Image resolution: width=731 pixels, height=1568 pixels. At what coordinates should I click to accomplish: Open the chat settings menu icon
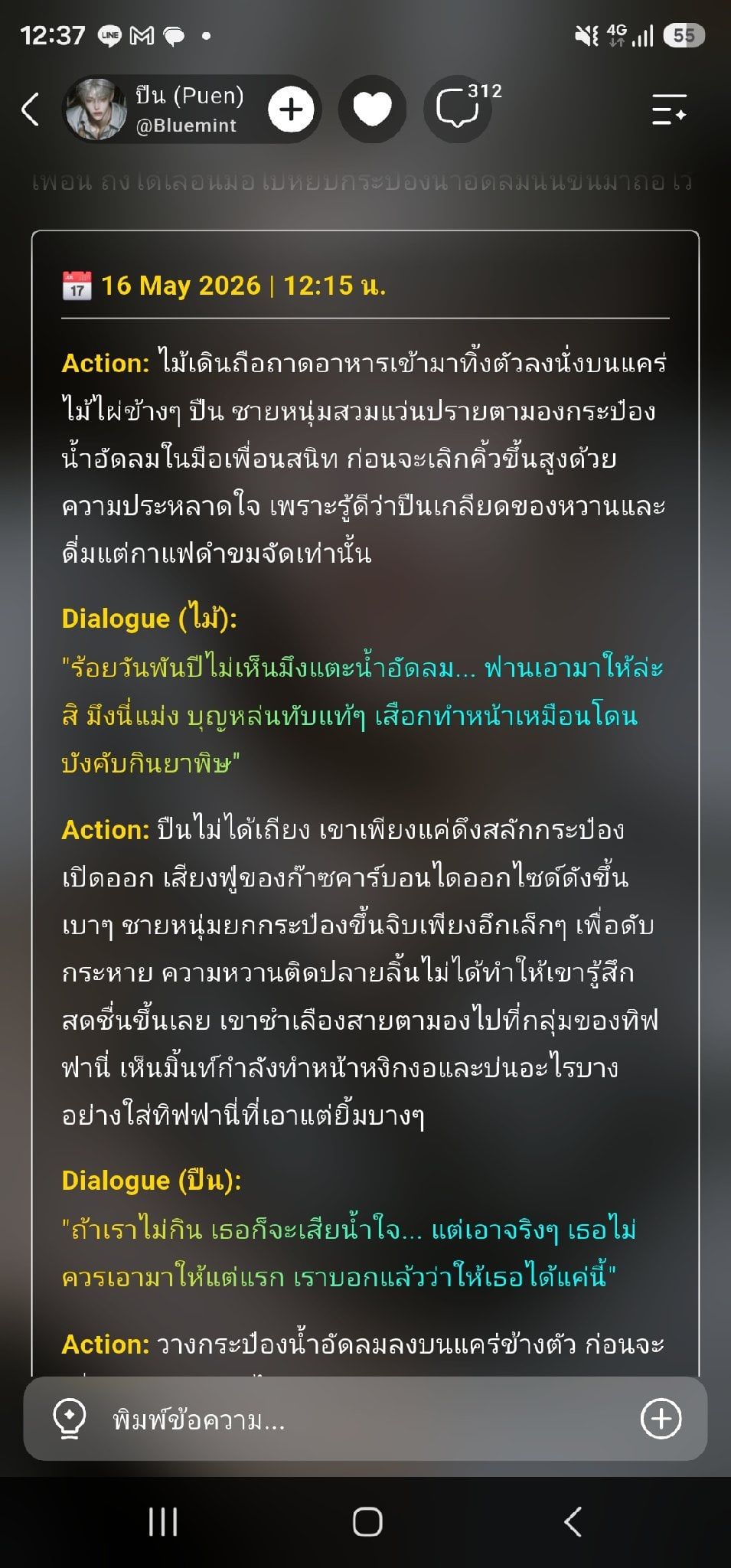(x=669, y=109)
